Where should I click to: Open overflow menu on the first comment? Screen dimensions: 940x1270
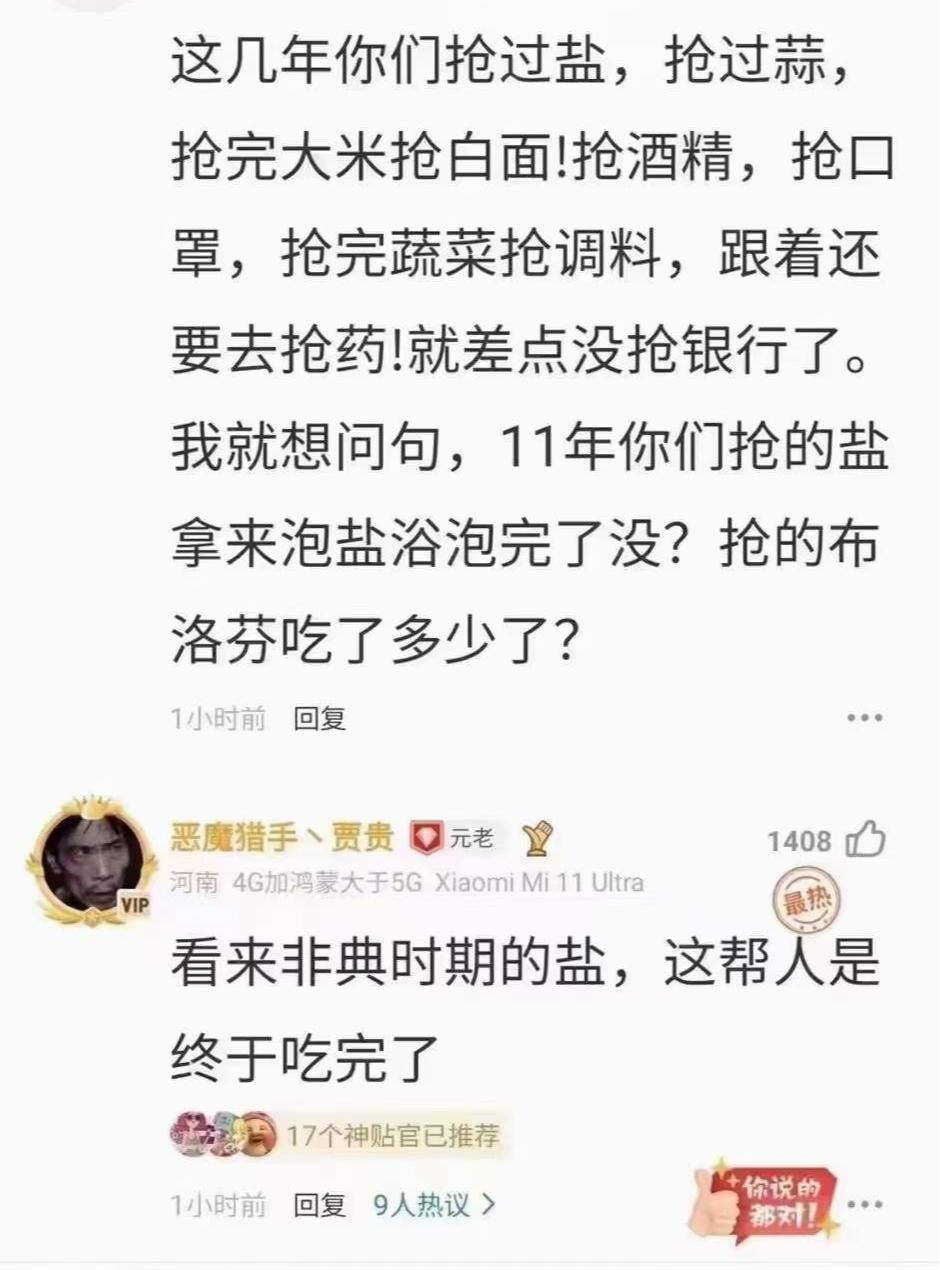click(864, 717)
